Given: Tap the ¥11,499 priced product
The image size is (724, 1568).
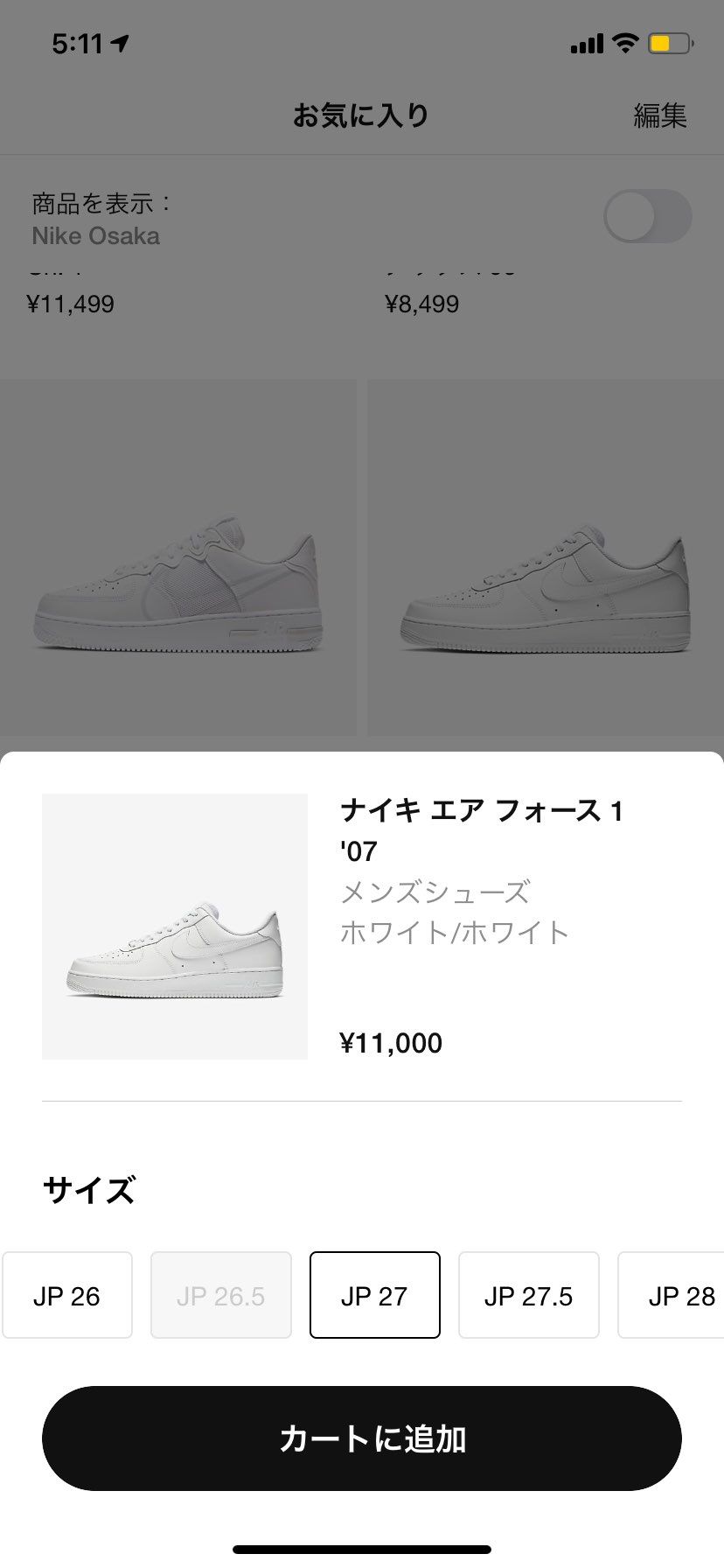Looking at the screenshot, I should [70, 304].
